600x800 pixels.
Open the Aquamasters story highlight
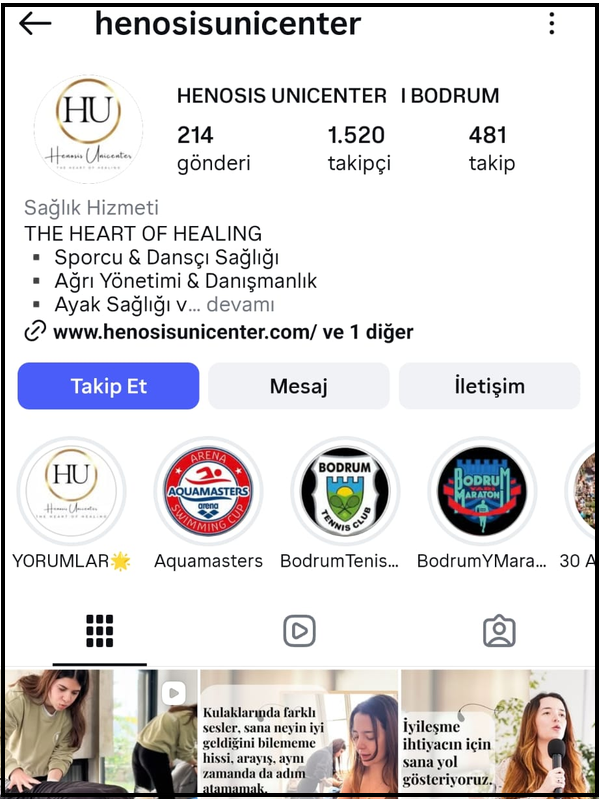click(208, 491)
